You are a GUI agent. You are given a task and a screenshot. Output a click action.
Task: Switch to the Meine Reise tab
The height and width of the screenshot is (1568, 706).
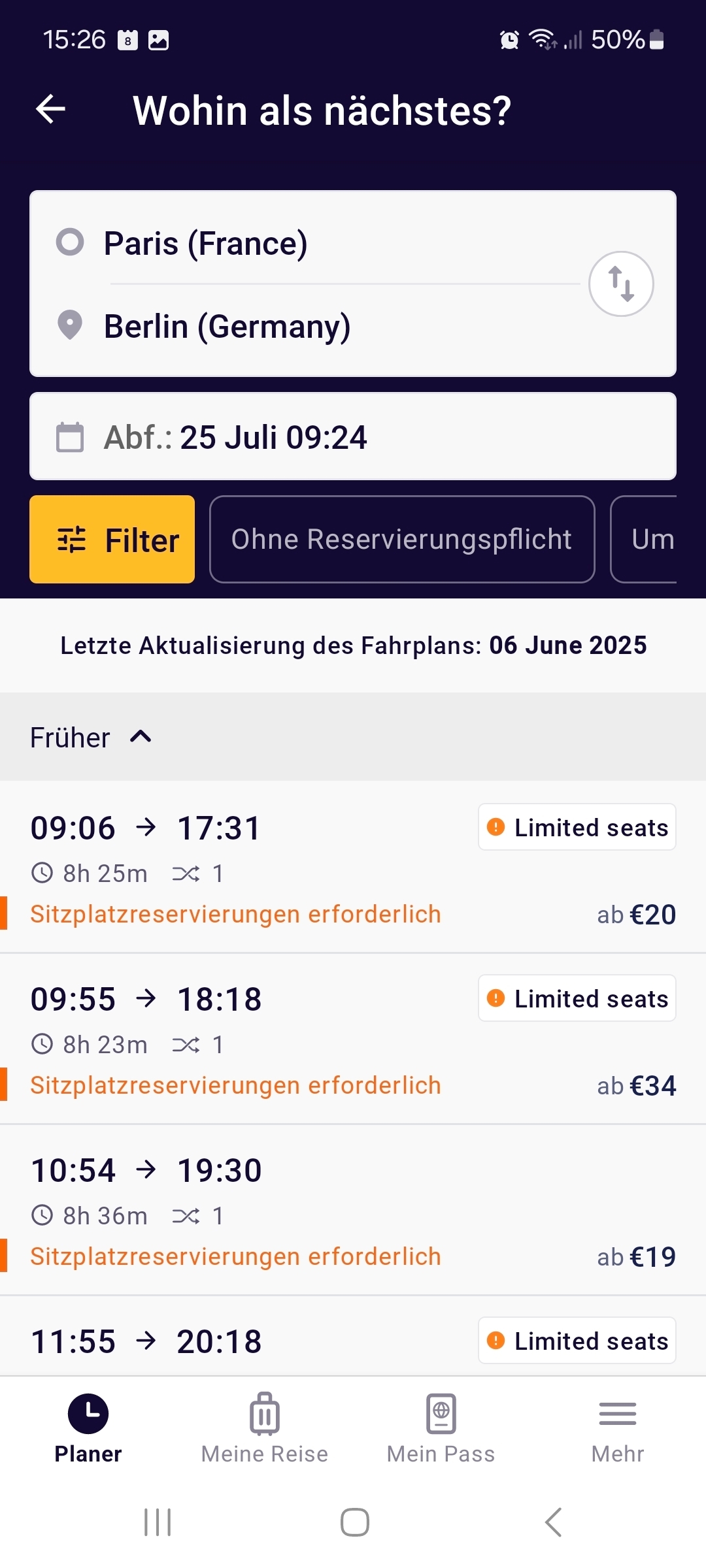pos(265,1429)
